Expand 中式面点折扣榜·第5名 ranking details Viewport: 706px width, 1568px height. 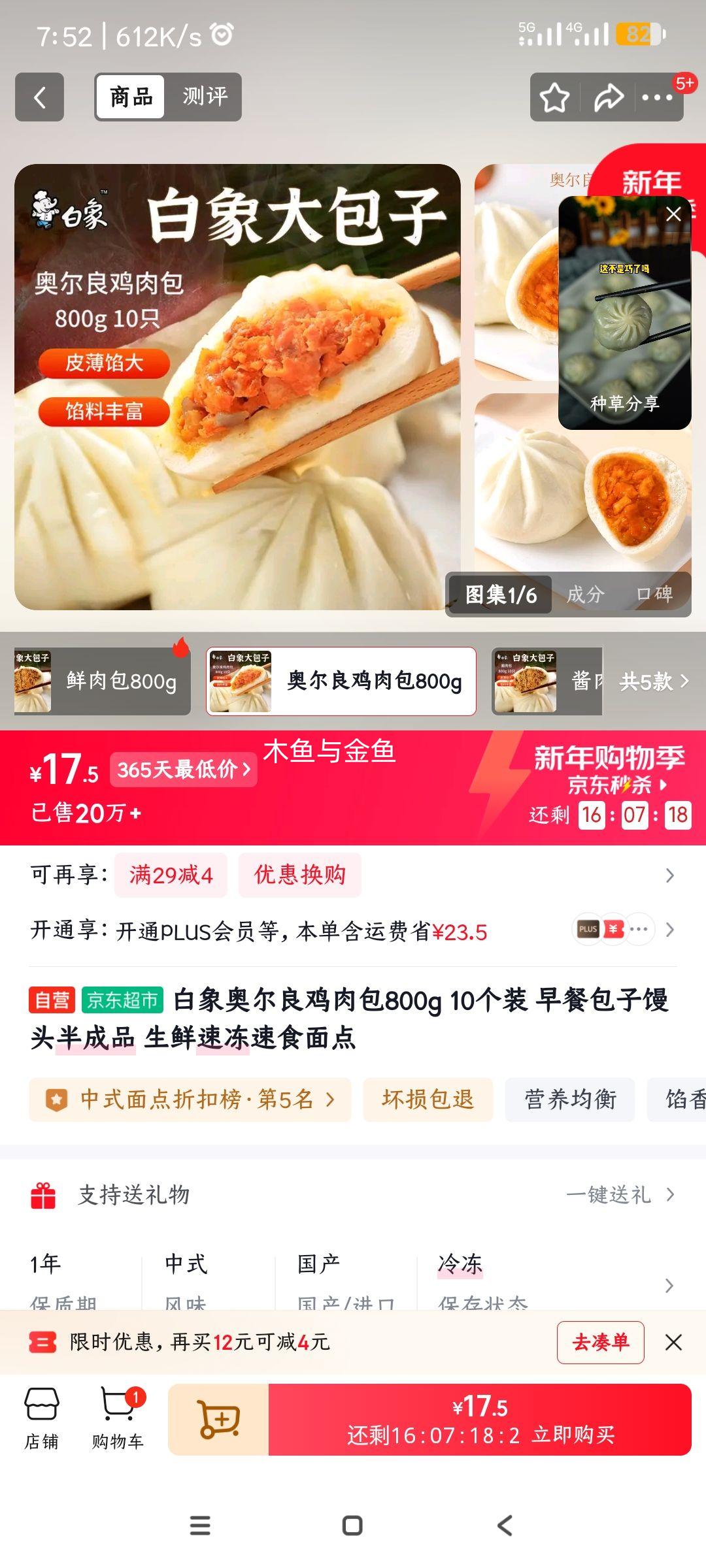tap(190, 1100)
